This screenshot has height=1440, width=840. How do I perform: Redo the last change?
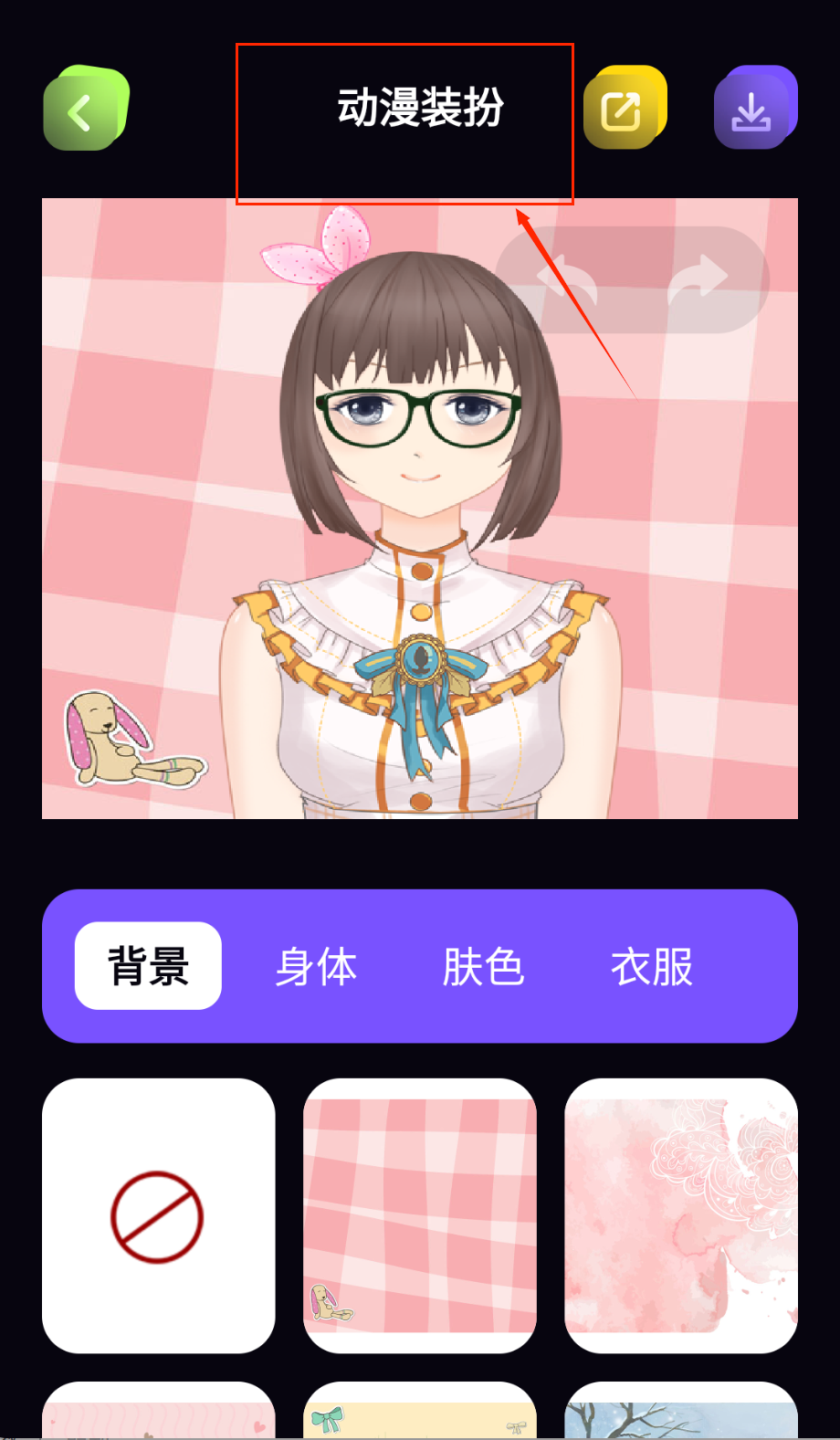[x=698, y=279]
